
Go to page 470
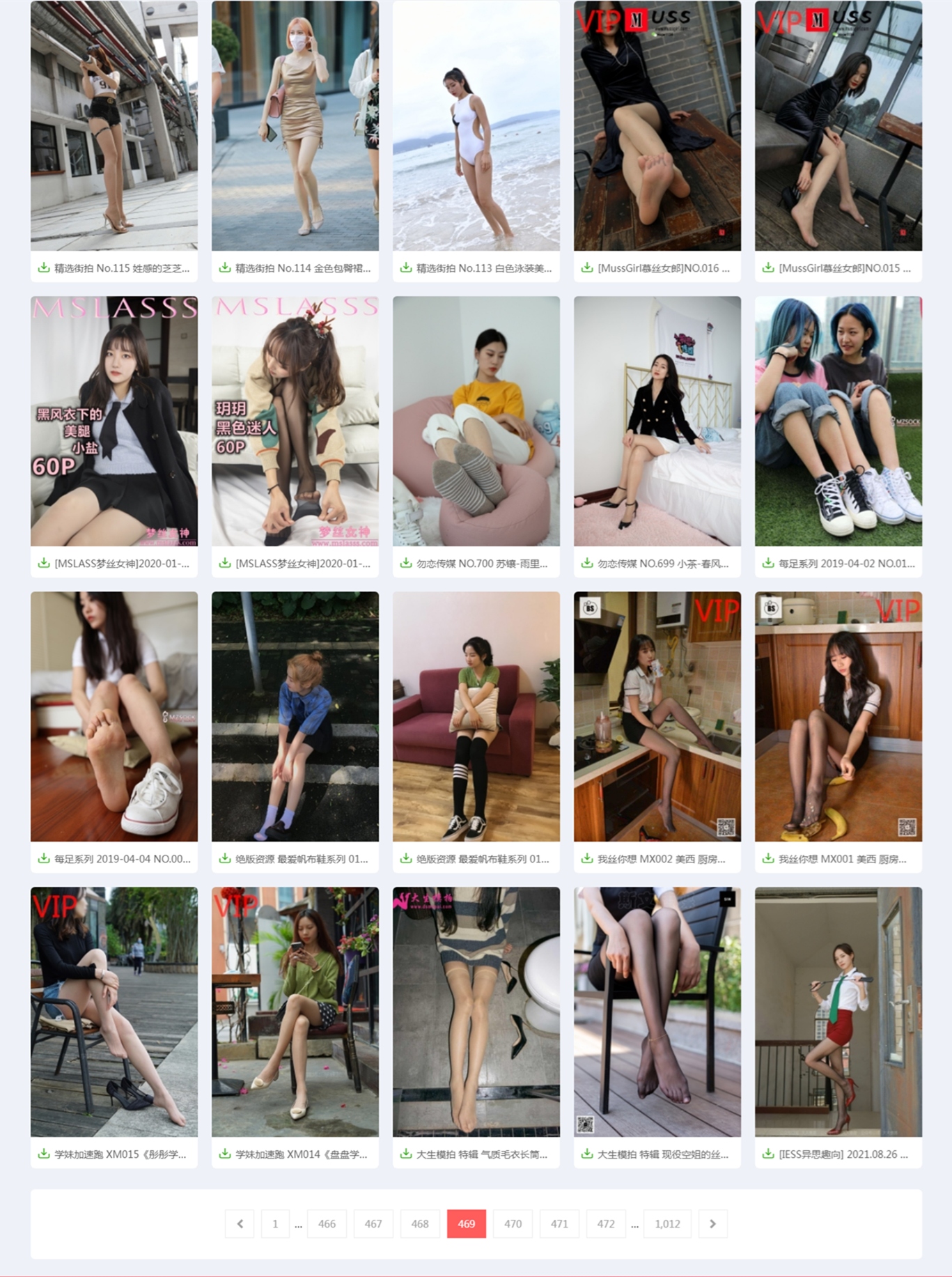(x=513, y=1223)
